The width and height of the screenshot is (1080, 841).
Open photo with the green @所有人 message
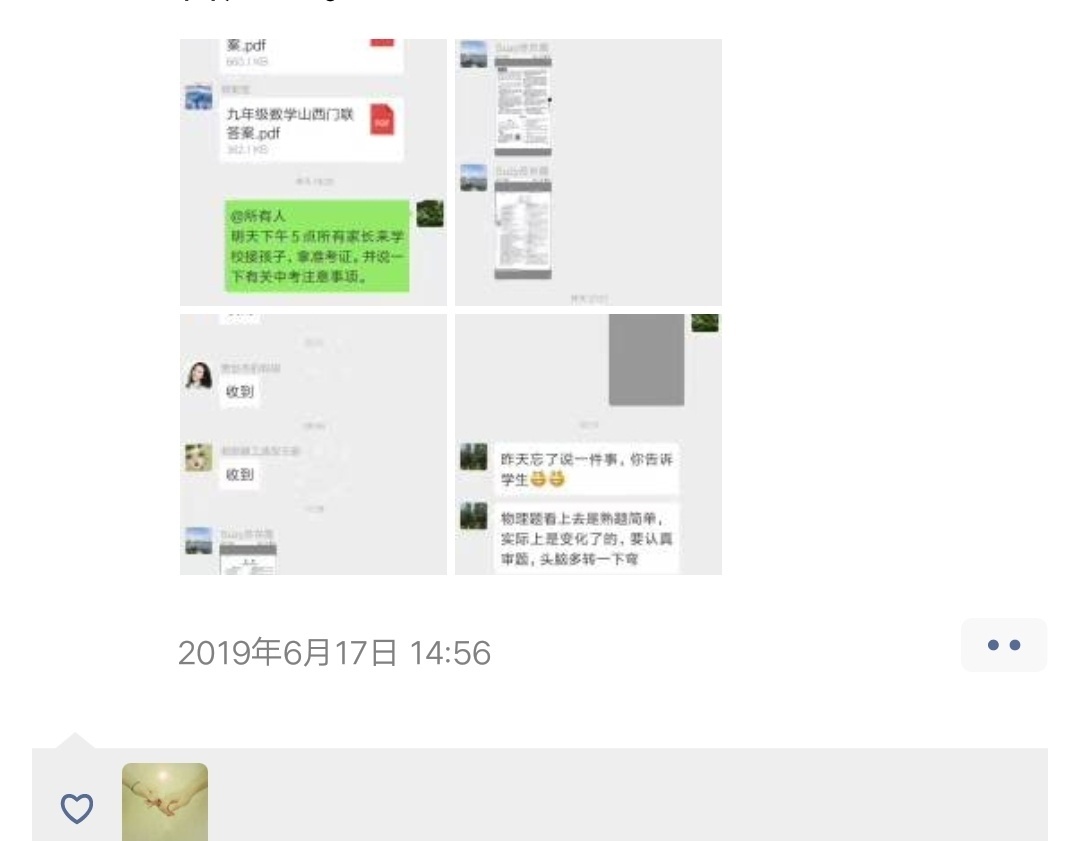[x=313, y=172]
